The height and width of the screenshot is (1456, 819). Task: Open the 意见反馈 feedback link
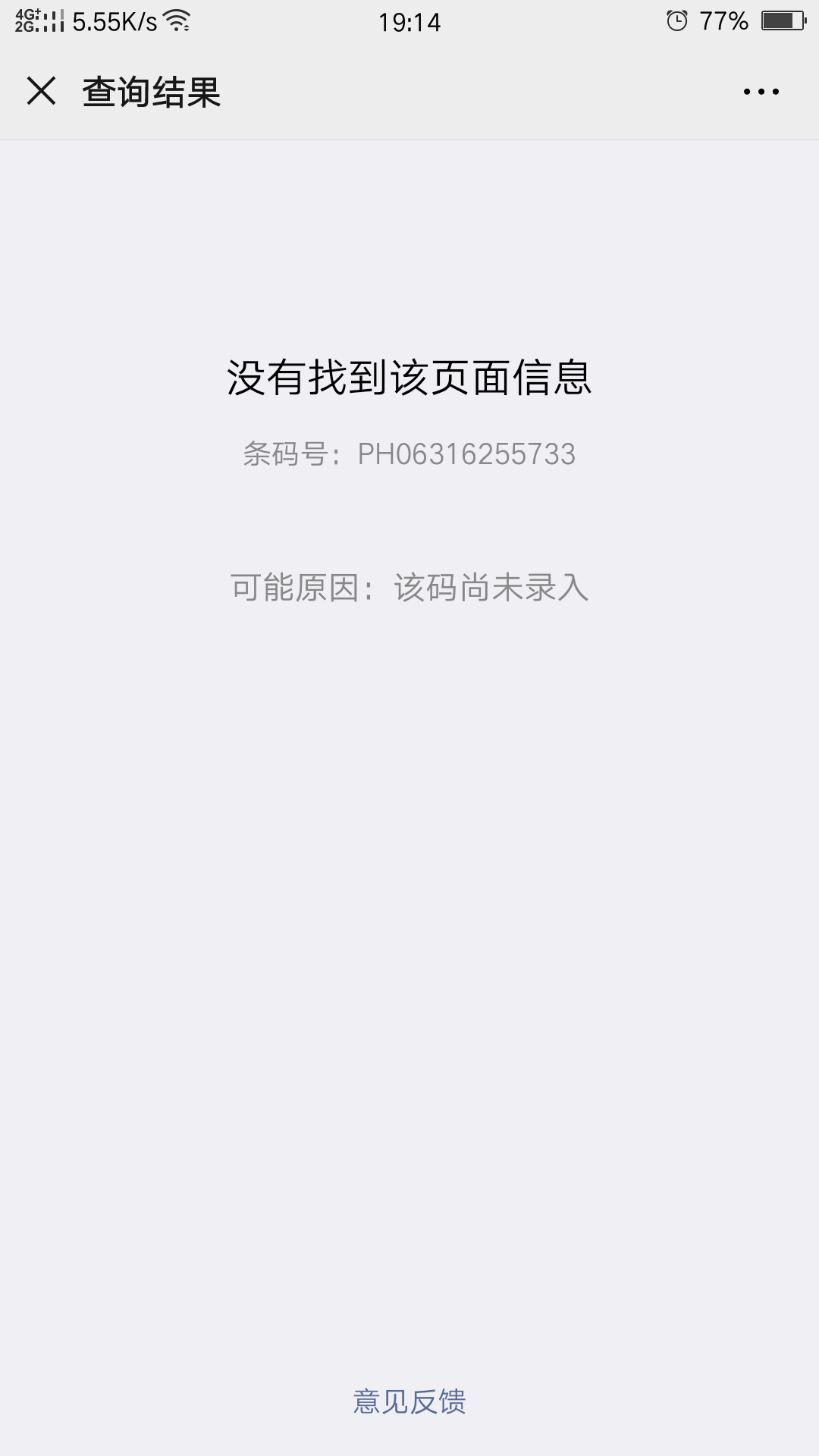[409, 1401]
